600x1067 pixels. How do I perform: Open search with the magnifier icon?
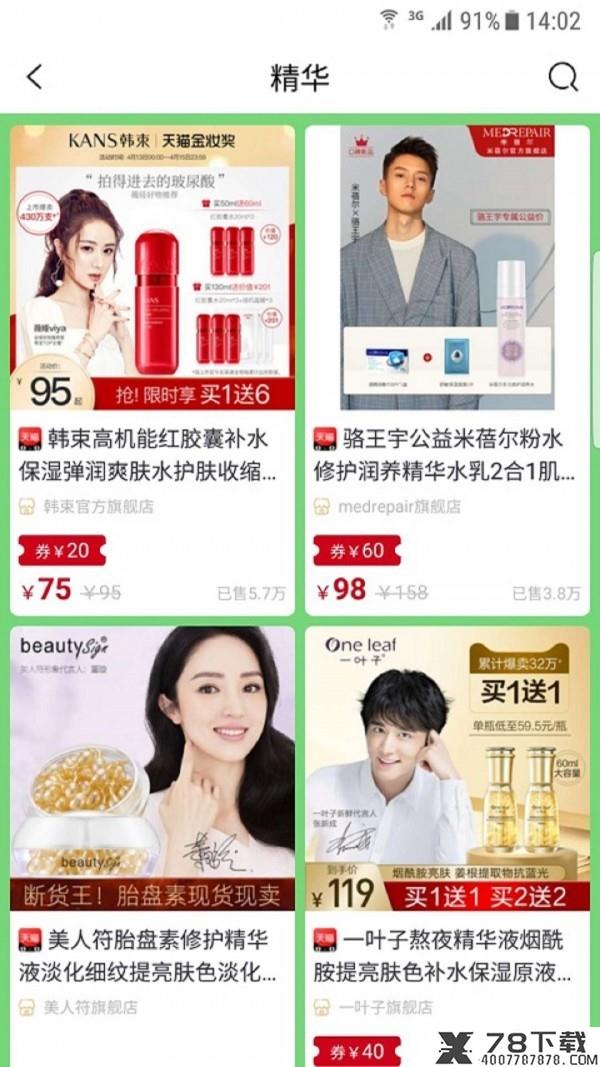click(x=563, y=77)
